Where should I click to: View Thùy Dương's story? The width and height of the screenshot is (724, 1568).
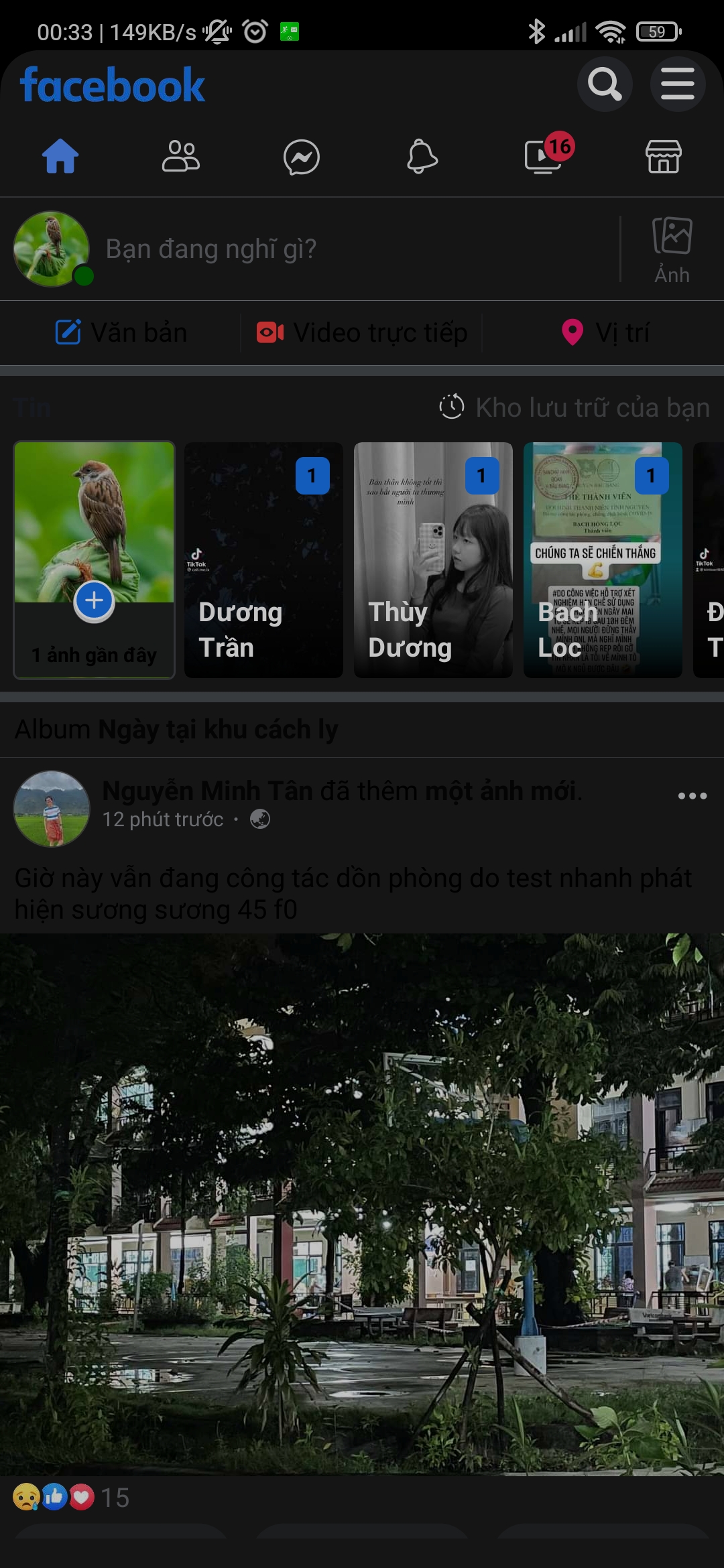pyautogui.click(x=433, y=560)
